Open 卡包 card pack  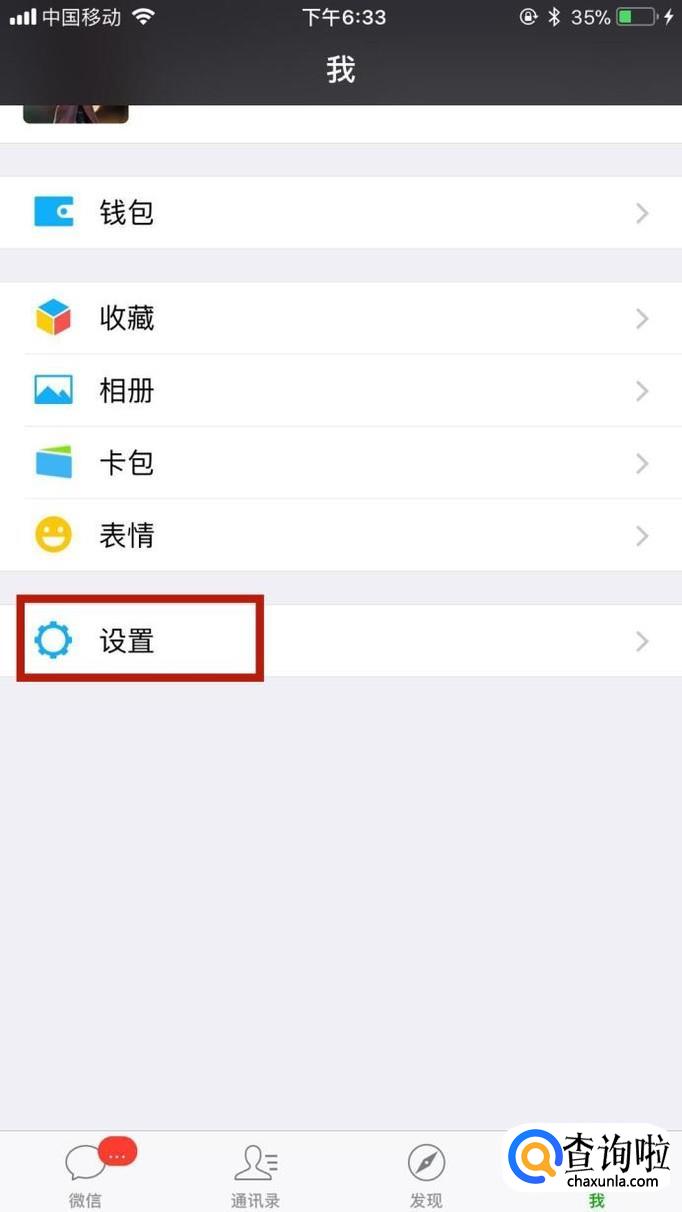click(x=341, y=463)
